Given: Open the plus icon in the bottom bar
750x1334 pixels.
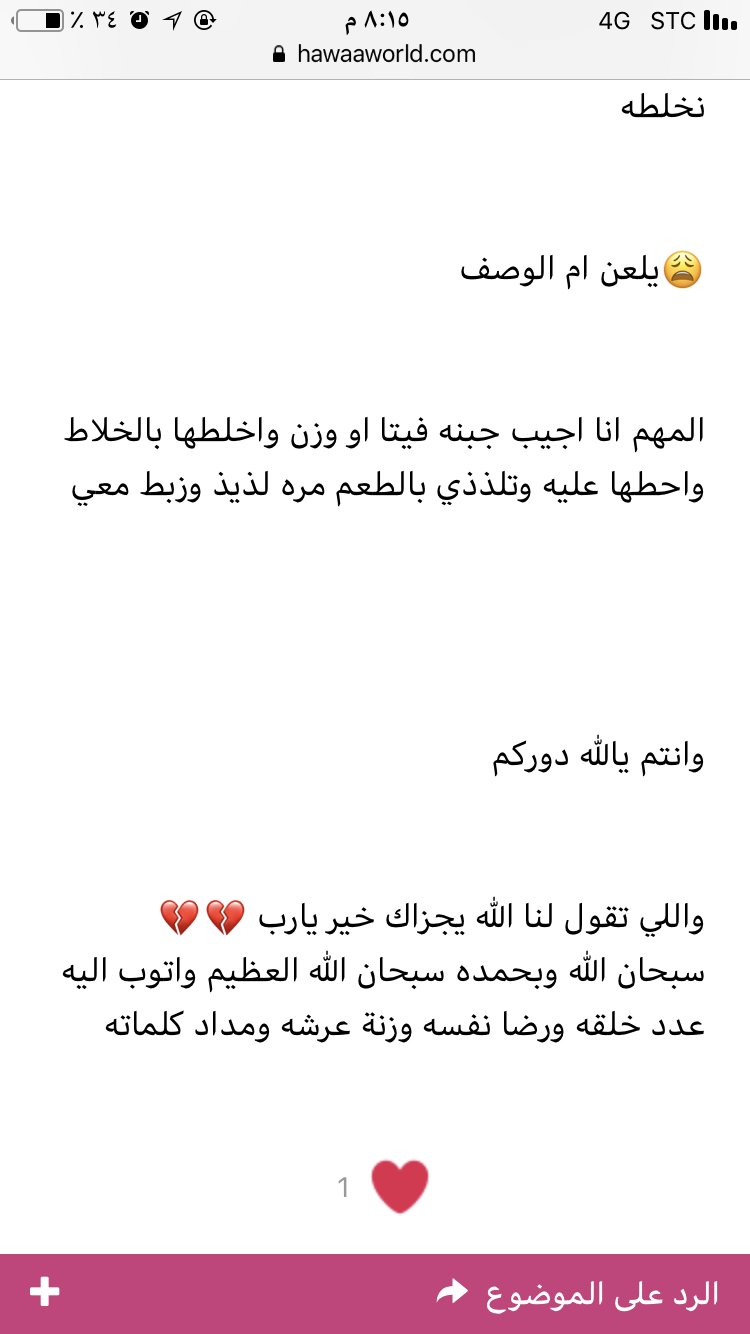Looking at the screenshot, I should [x=44, y=1292].
